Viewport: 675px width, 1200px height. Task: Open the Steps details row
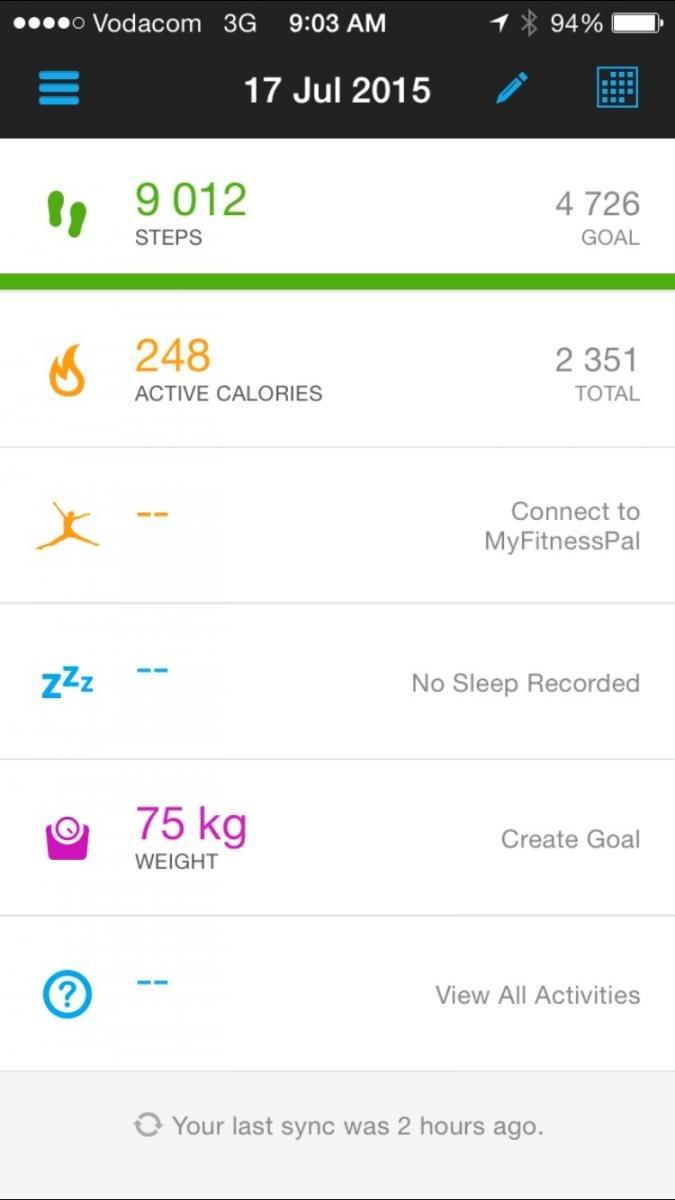point(337,213)
